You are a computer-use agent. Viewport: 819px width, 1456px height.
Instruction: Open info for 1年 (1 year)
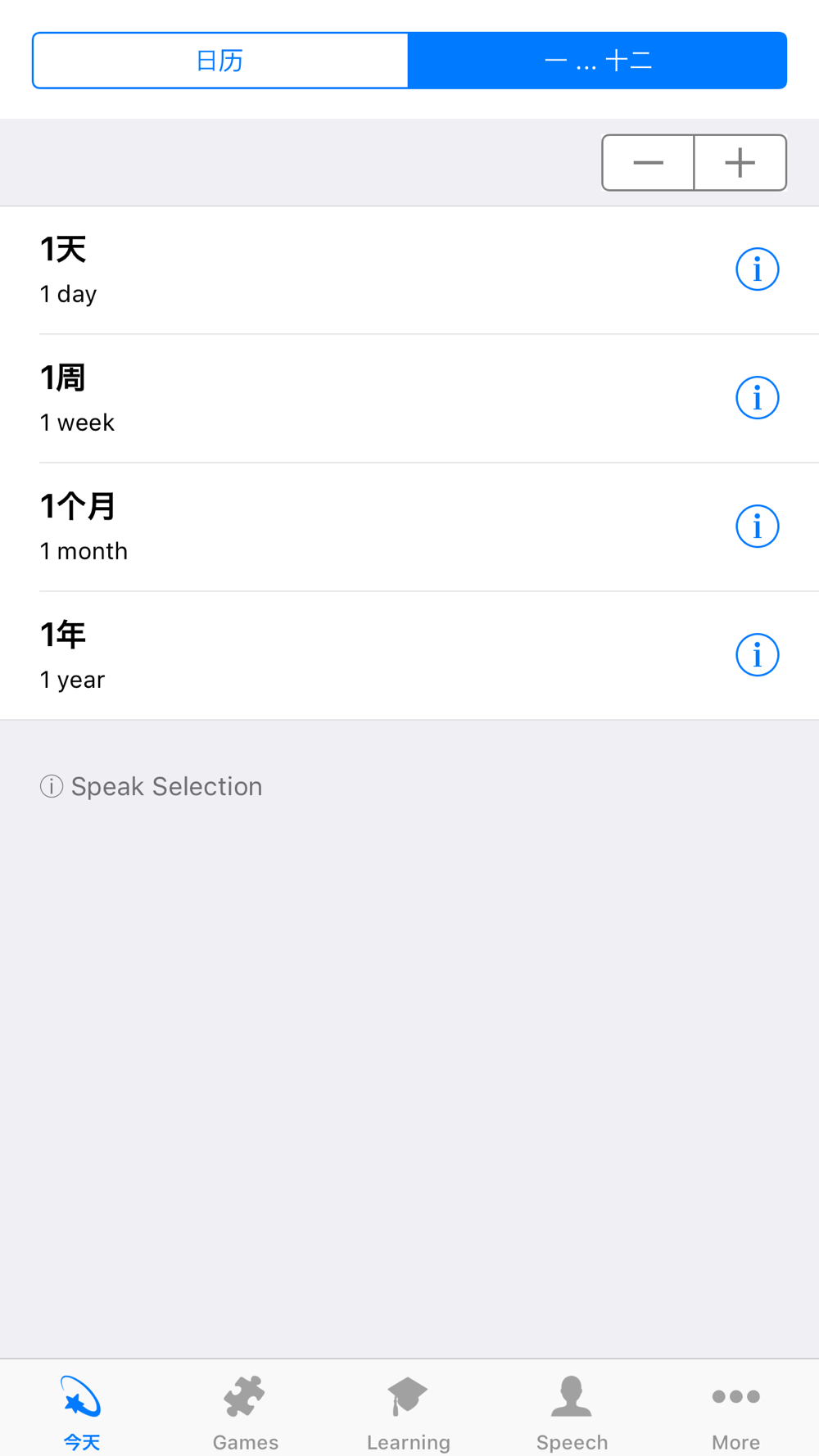(757, 655)
